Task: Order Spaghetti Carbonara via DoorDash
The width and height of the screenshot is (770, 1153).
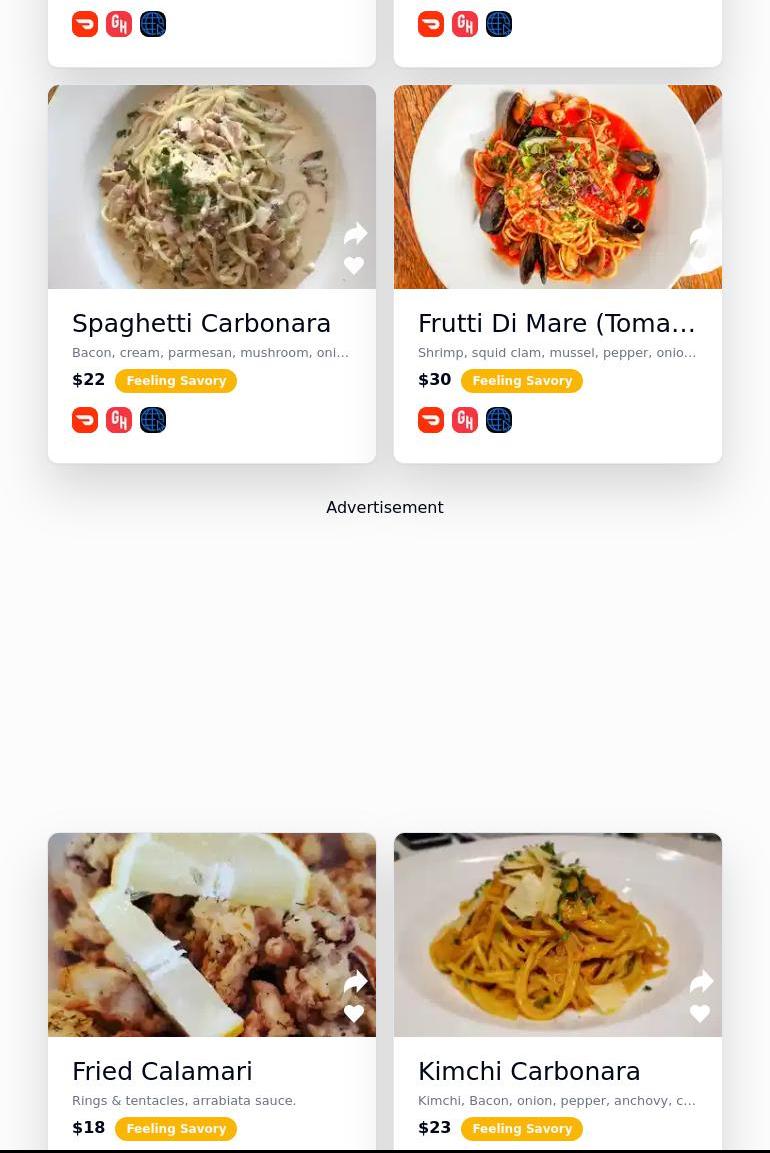Action: pyautogui.click(x=85, y=420)
